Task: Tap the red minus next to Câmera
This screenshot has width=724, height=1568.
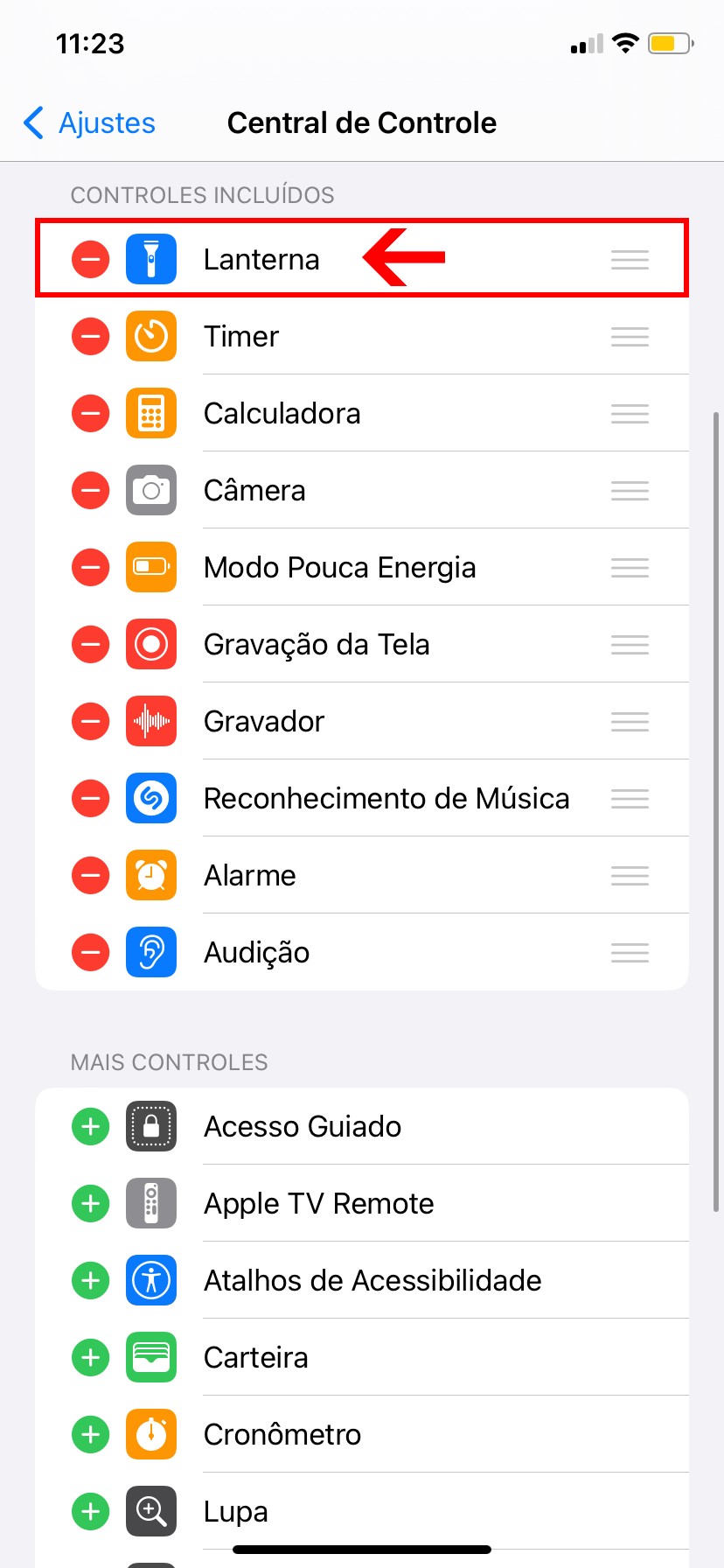Action: (x=90, y=491)
